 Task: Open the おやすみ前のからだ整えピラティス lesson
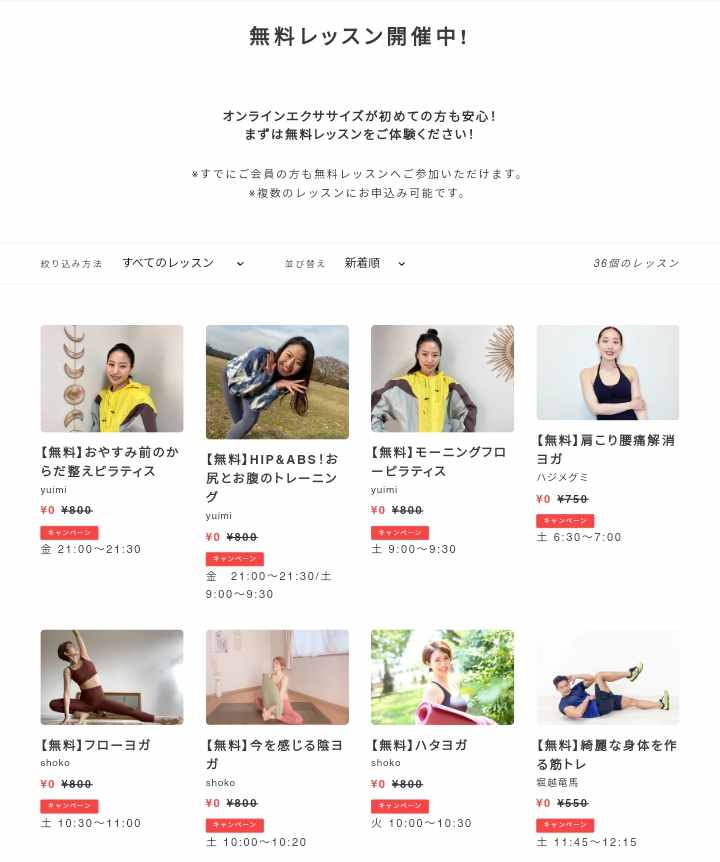coord(111,378)
